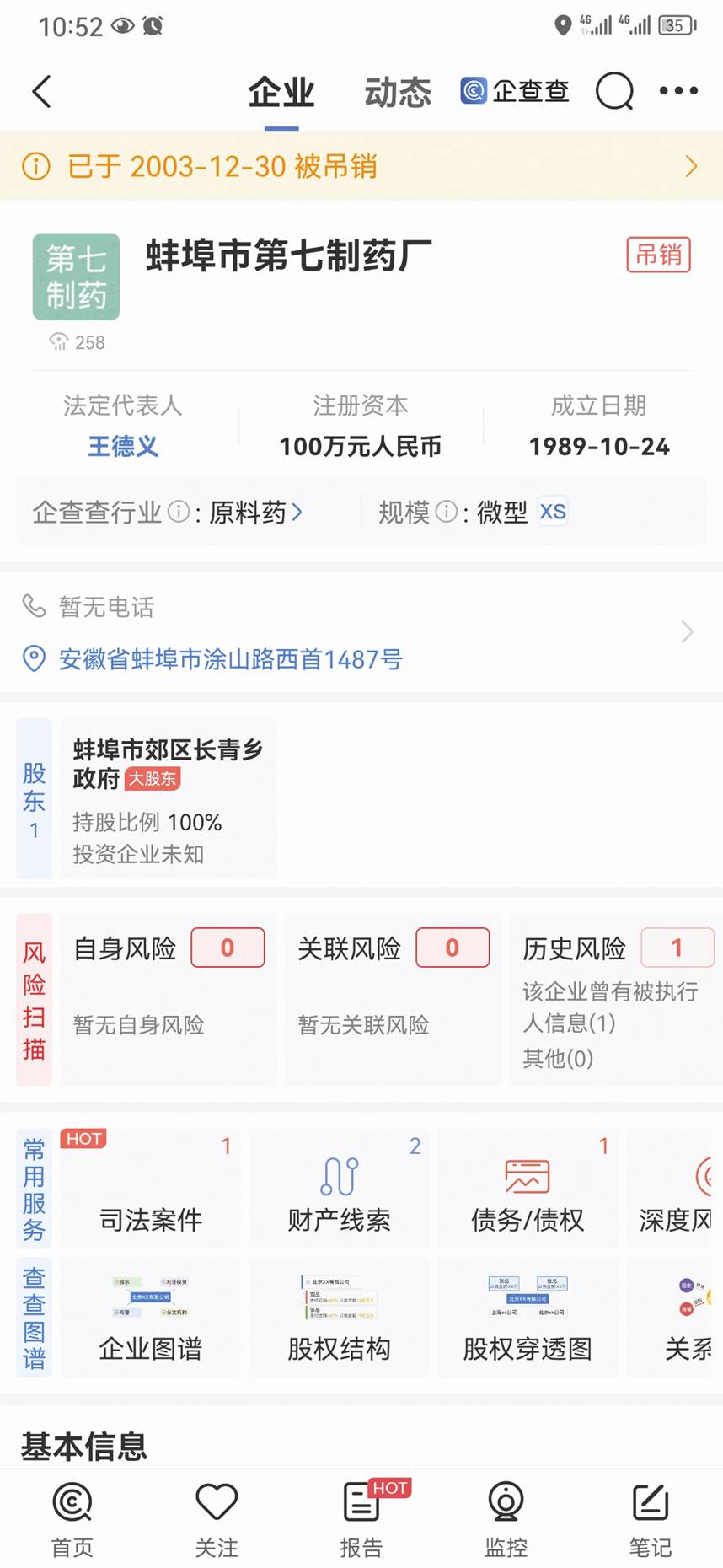Open 财产线索 service
Viewport: 723px width, 1568px height.
click(x=339, y=1189)
